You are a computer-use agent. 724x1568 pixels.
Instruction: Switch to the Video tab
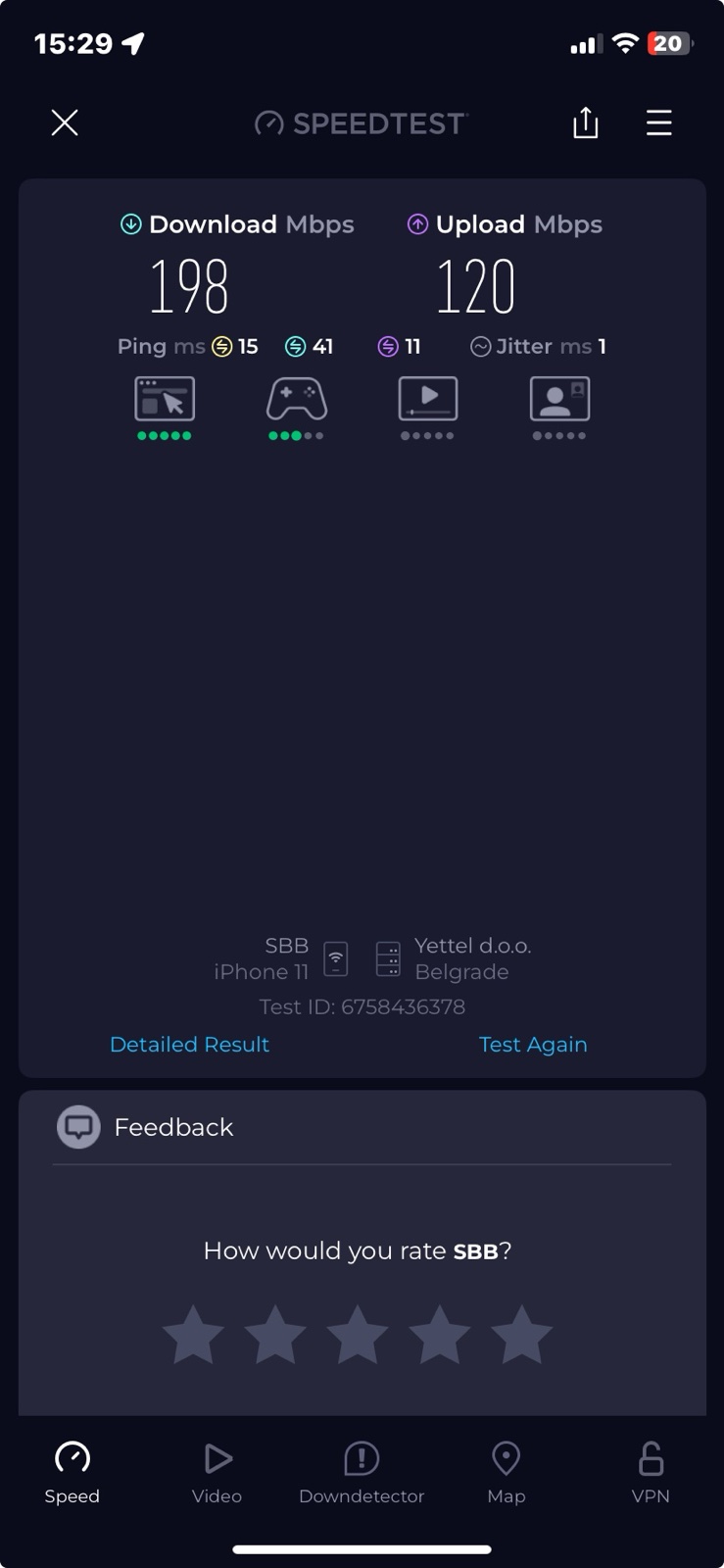tap(217, 1472)
